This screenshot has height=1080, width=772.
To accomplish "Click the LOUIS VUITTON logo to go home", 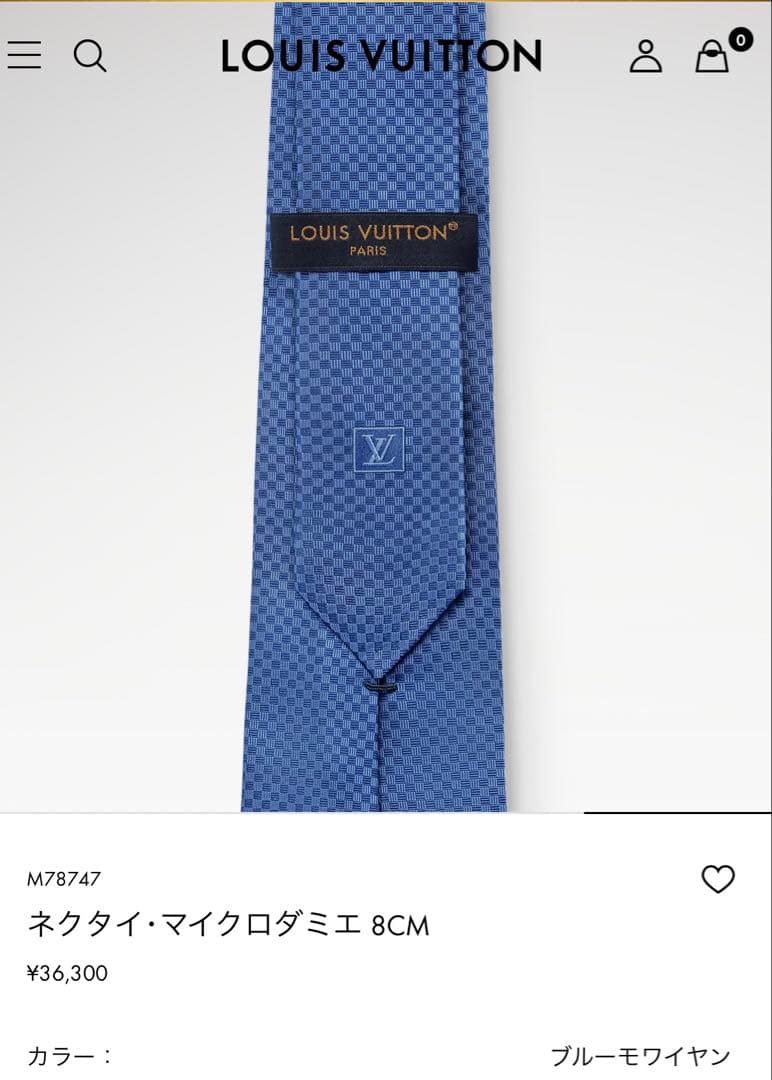I will point(382,56).
